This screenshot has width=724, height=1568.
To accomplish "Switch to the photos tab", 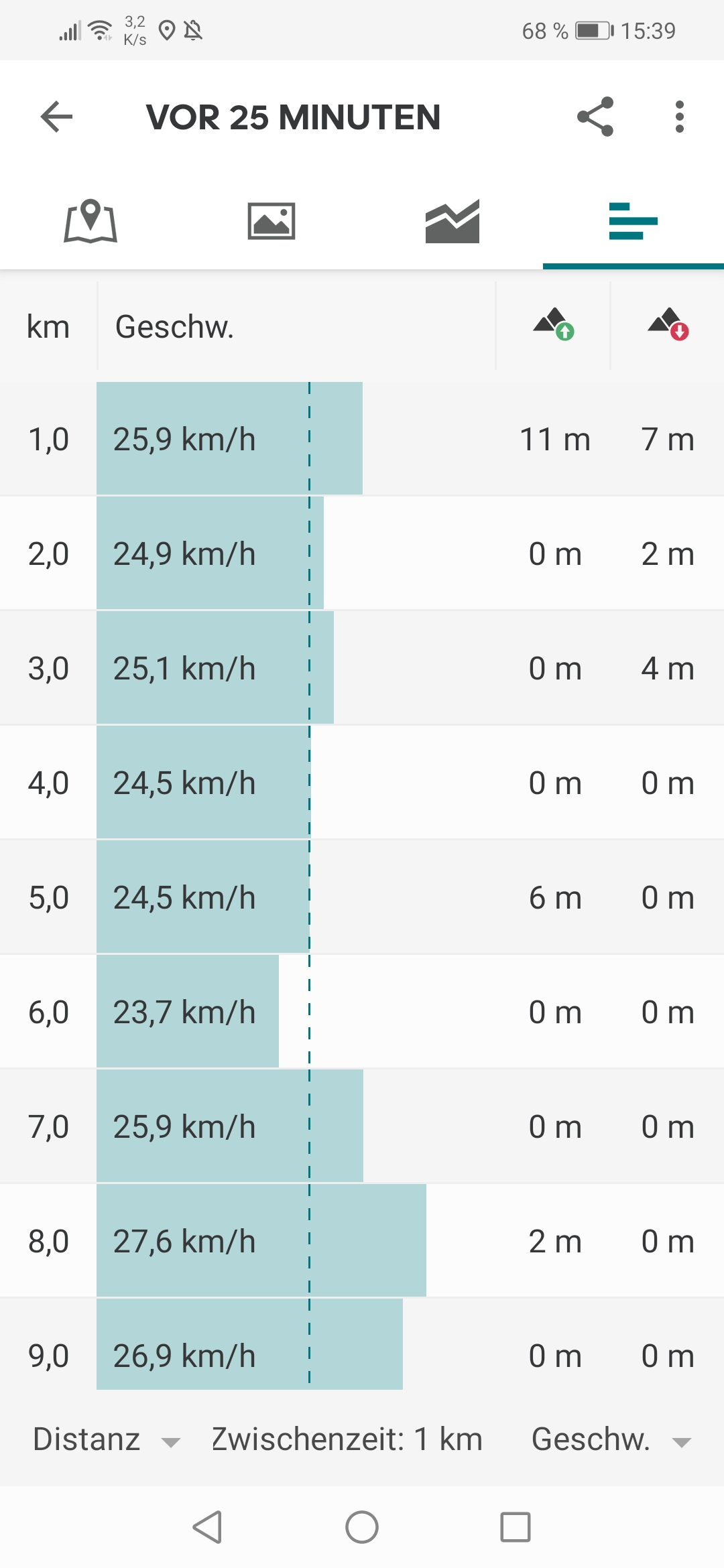I will click(271, 220).
